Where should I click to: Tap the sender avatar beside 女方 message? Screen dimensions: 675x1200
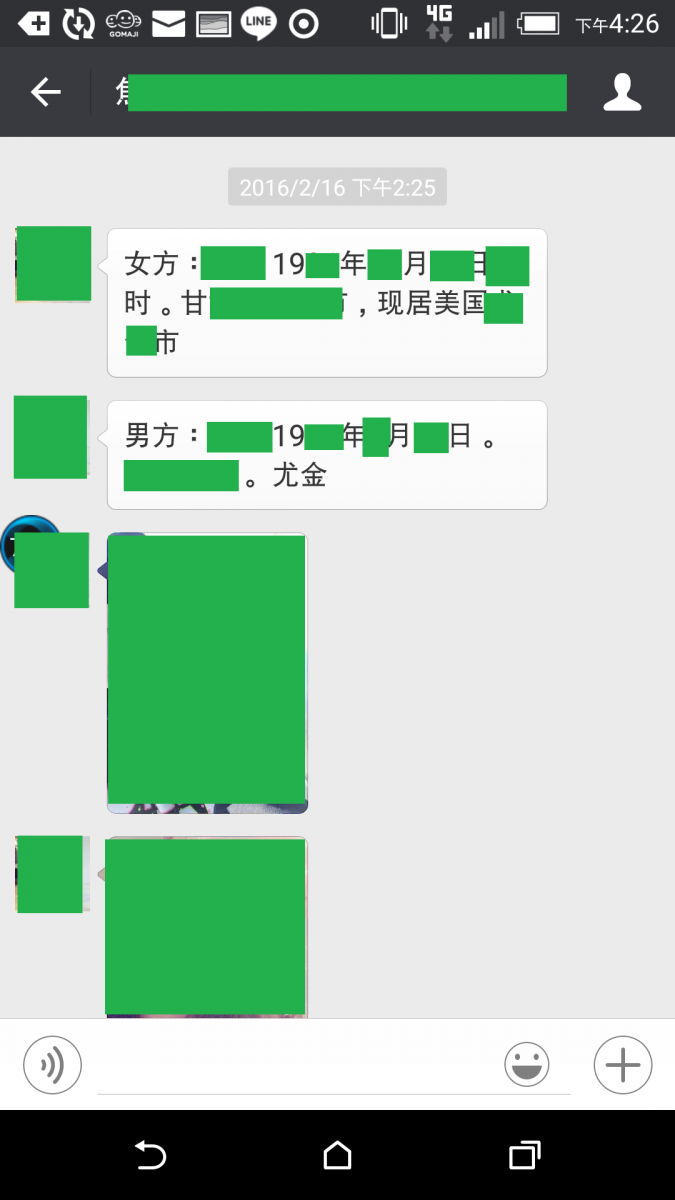point(54,264)
